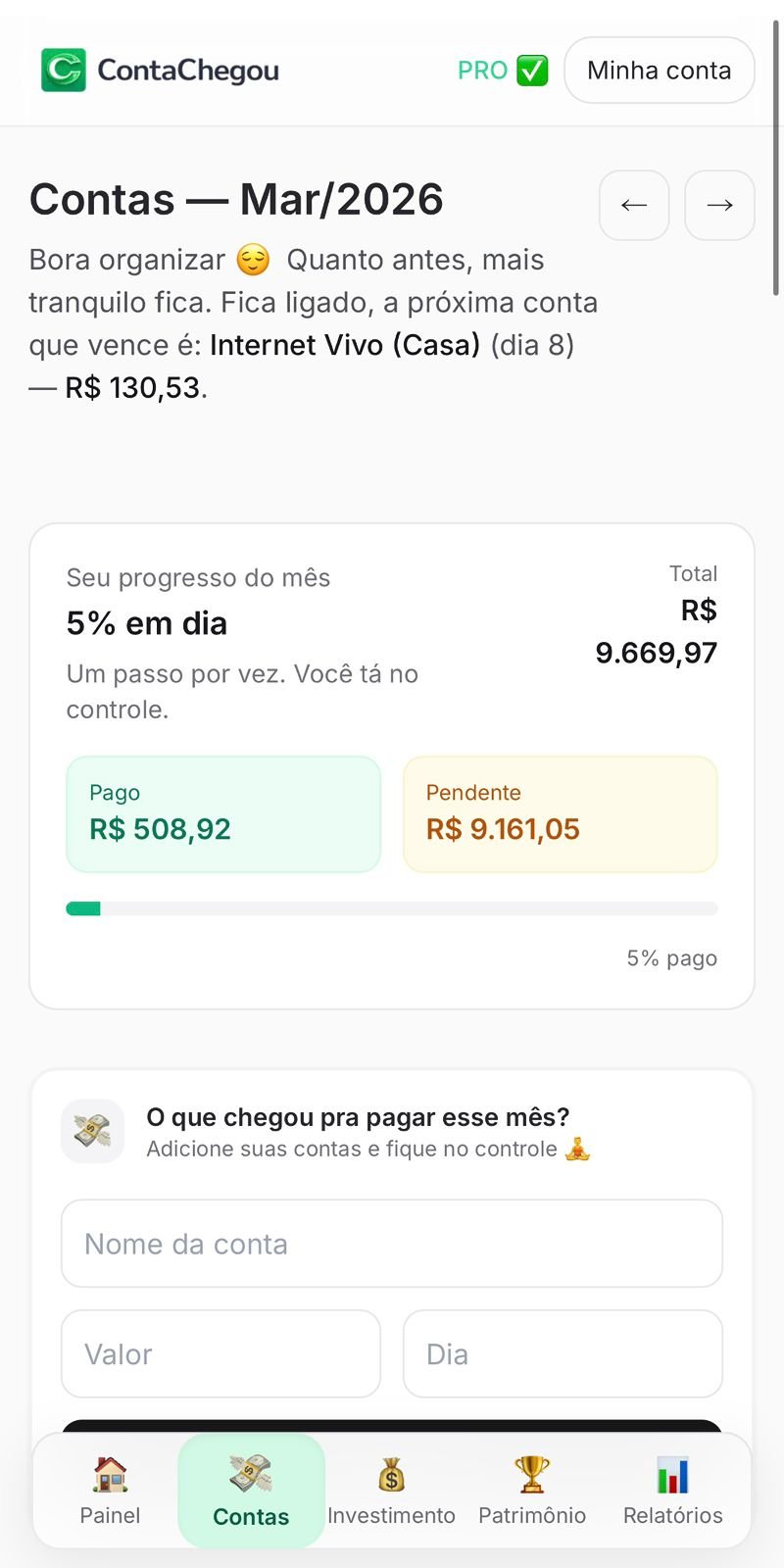Advance to next month with right arrow
The width and height of the screenshot is (784, 1568).
coord(719,205)
